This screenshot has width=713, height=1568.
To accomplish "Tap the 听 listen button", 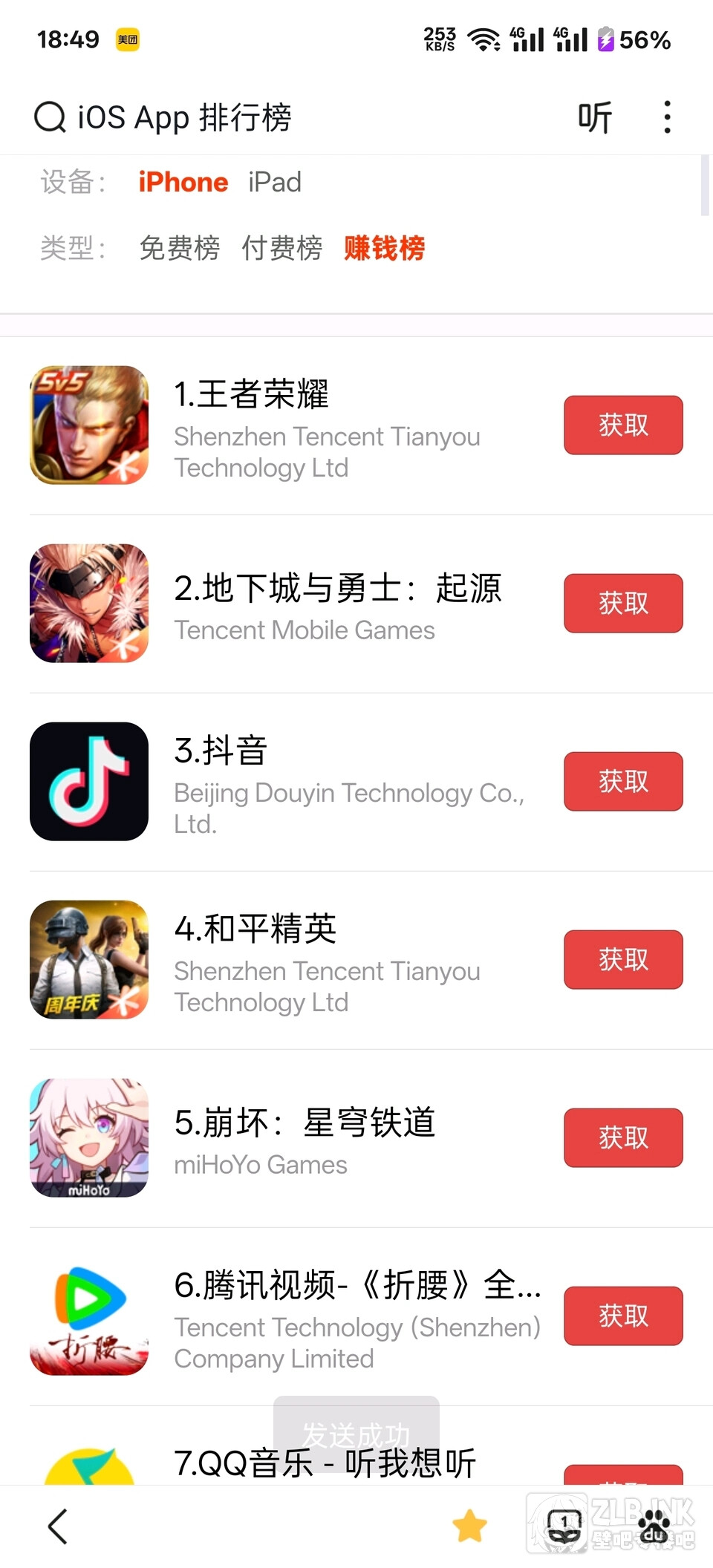I will coord(595,117).
